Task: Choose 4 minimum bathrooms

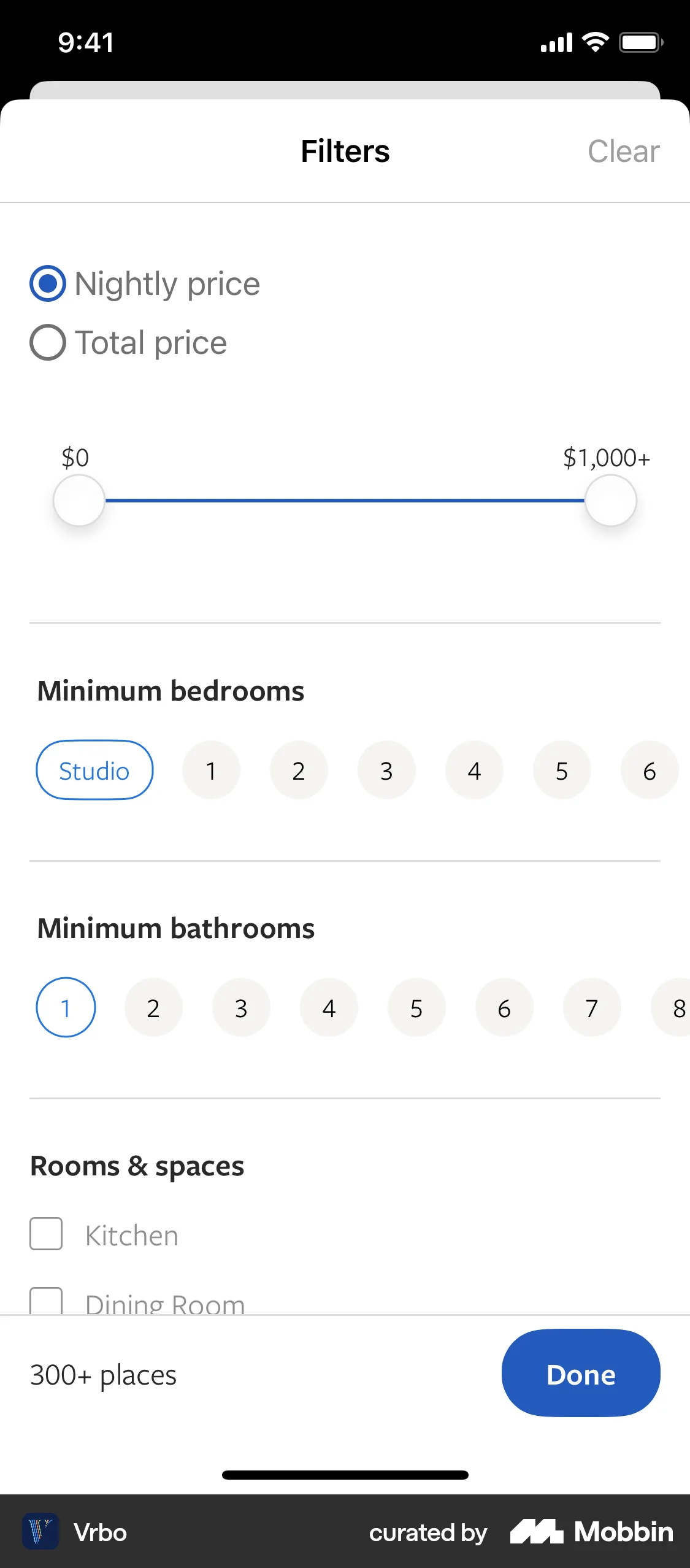Action: tap(329, 1007)
